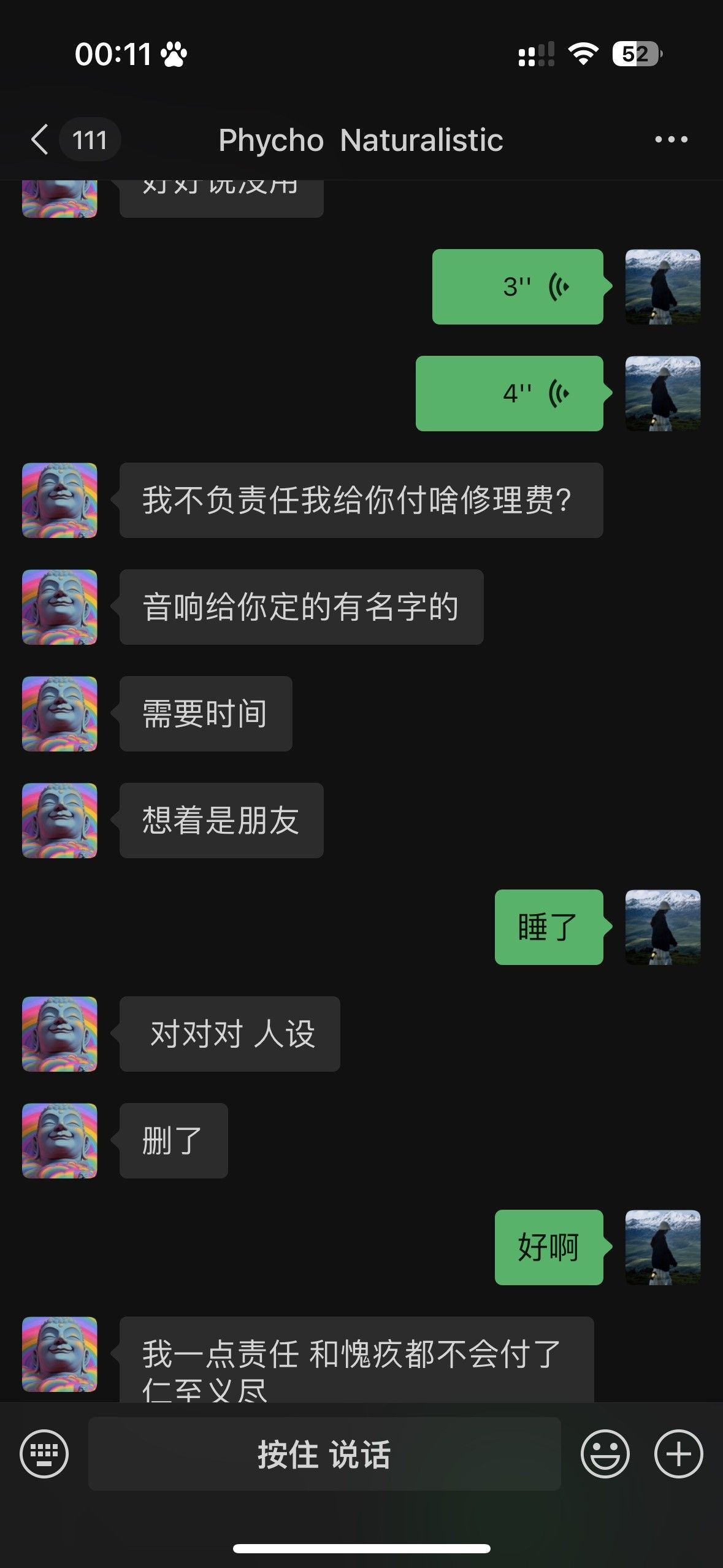
Task: Open the chat's three-dot menu
Action: point(671,139)
